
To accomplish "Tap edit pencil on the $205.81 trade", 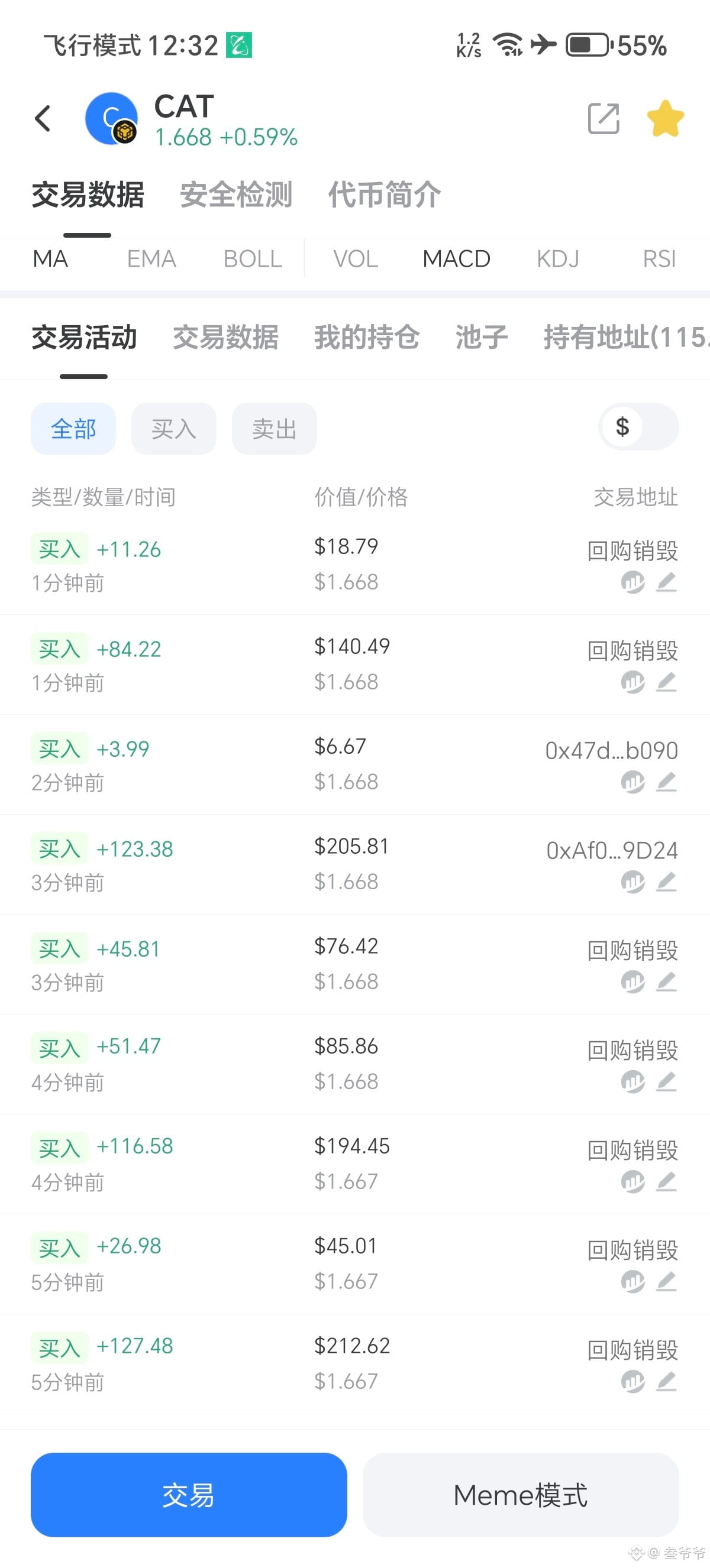I will pos(666,882).
